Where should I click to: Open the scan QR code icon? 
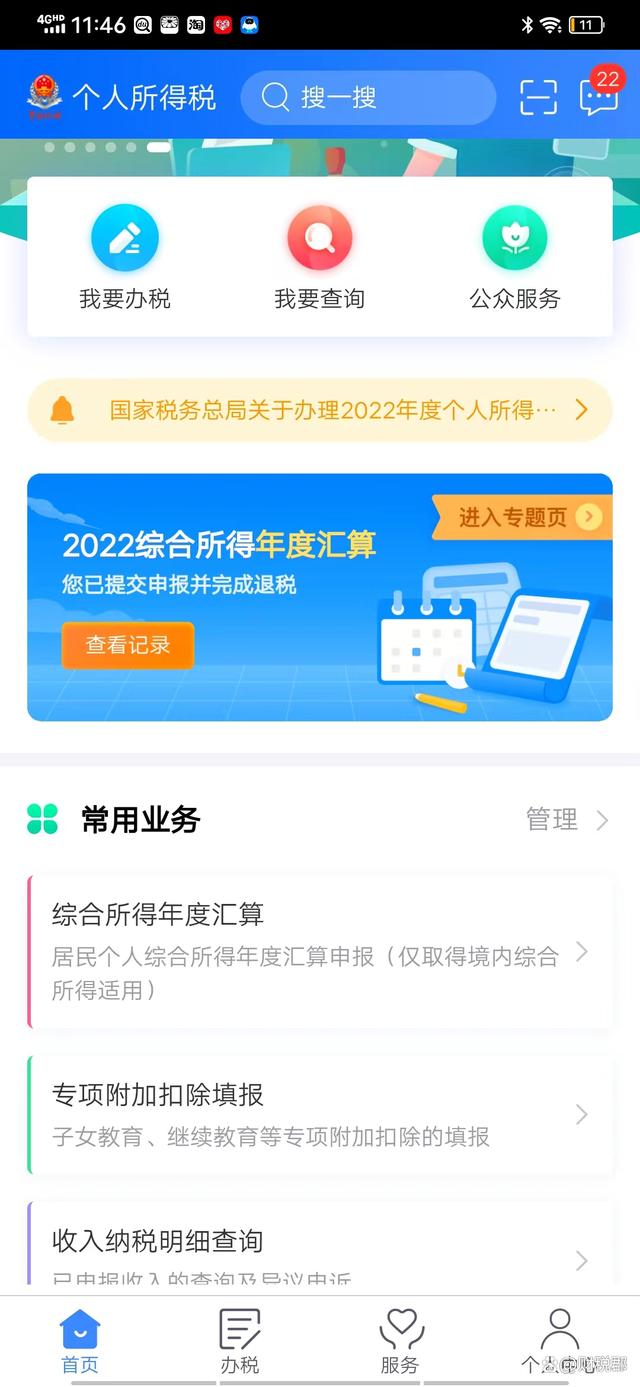(x=538, y=97)
